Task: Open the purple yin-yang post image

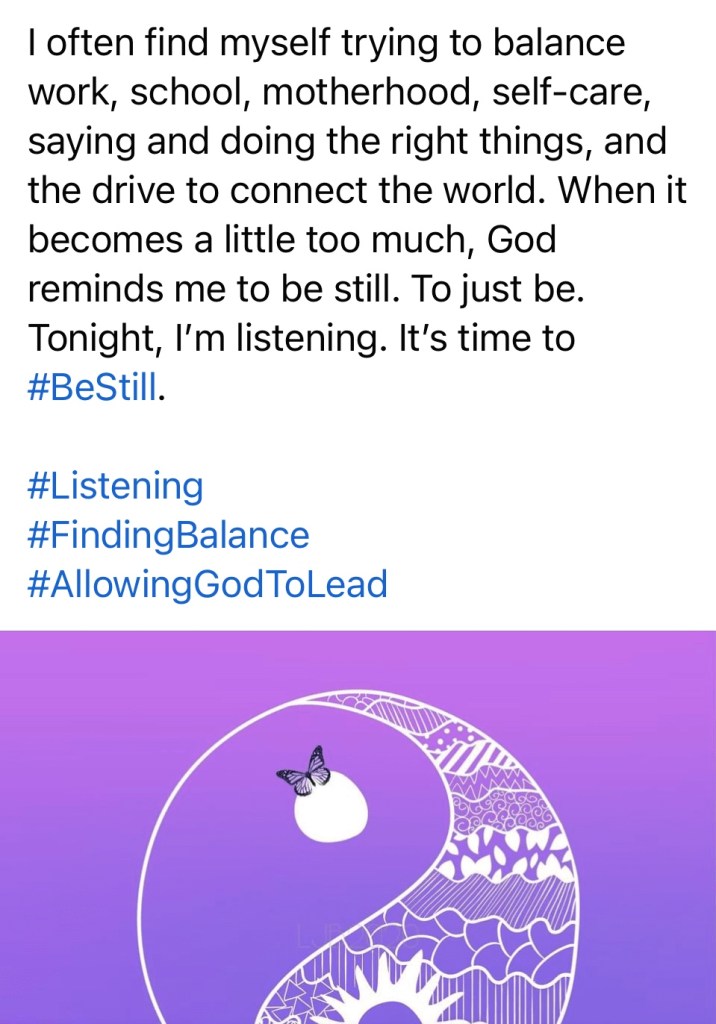Action: tap(358, 830)
